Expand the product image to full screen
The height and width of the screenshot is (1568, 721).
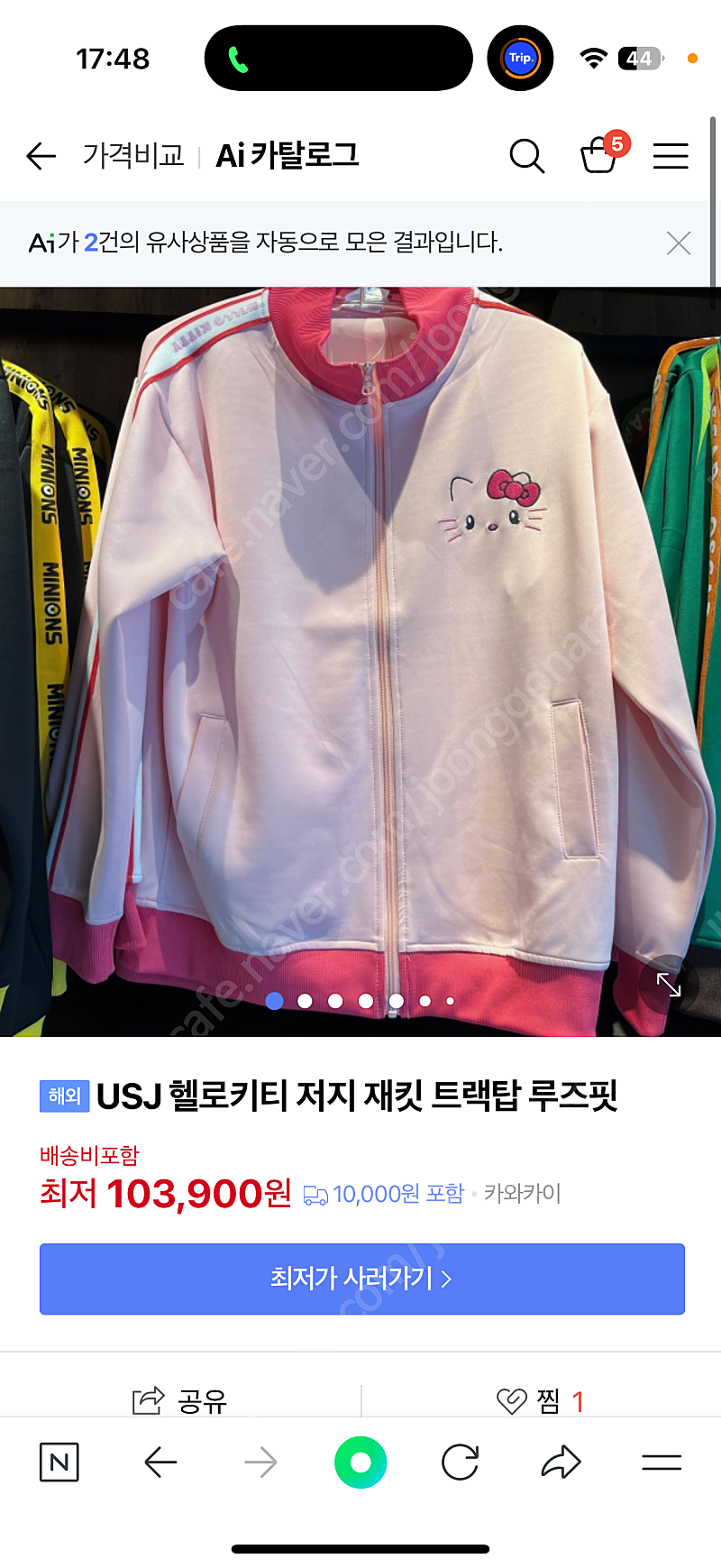tap(669, 984)
